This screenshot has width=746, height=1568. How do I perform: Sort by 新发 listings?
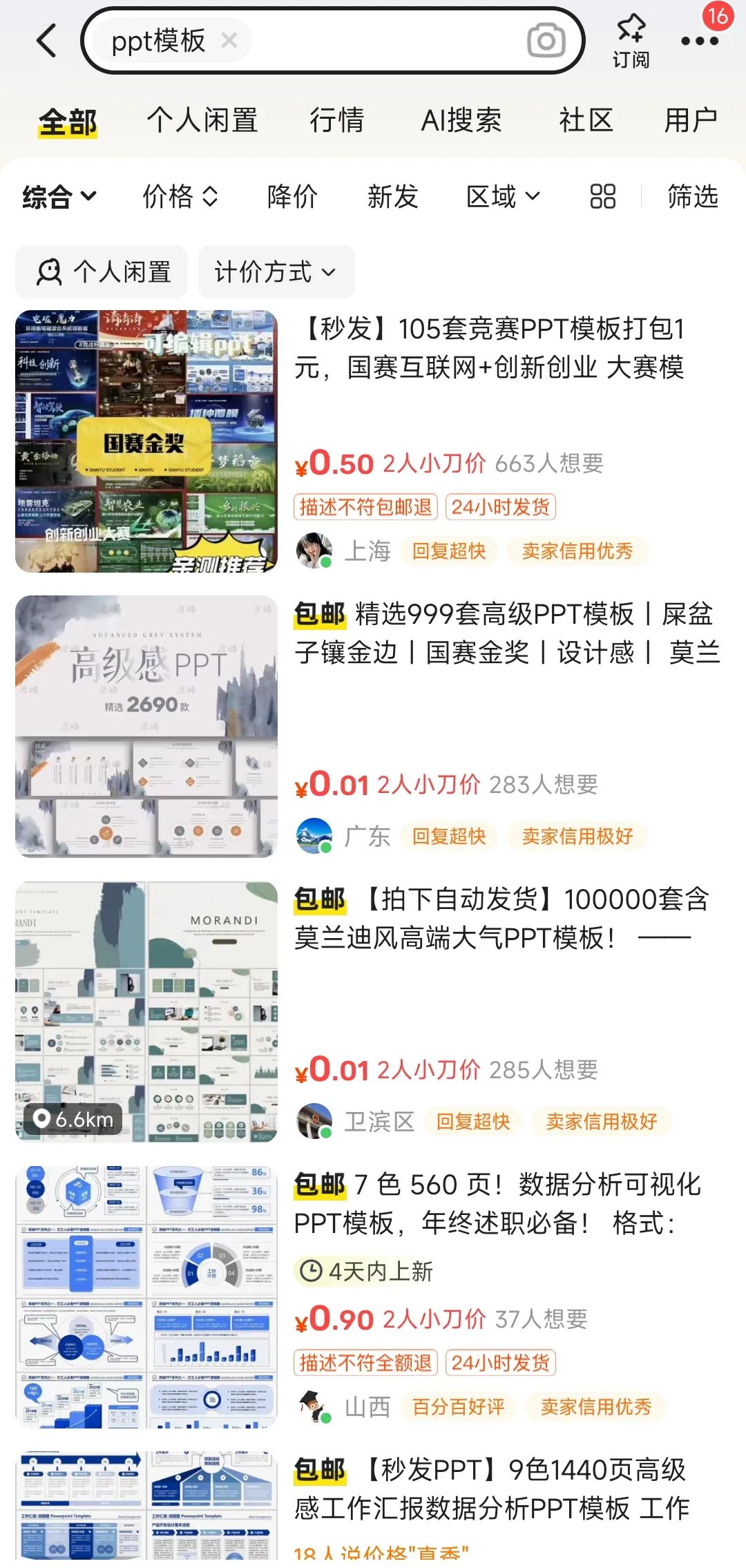pyautogui.click(x=392, y=197)
